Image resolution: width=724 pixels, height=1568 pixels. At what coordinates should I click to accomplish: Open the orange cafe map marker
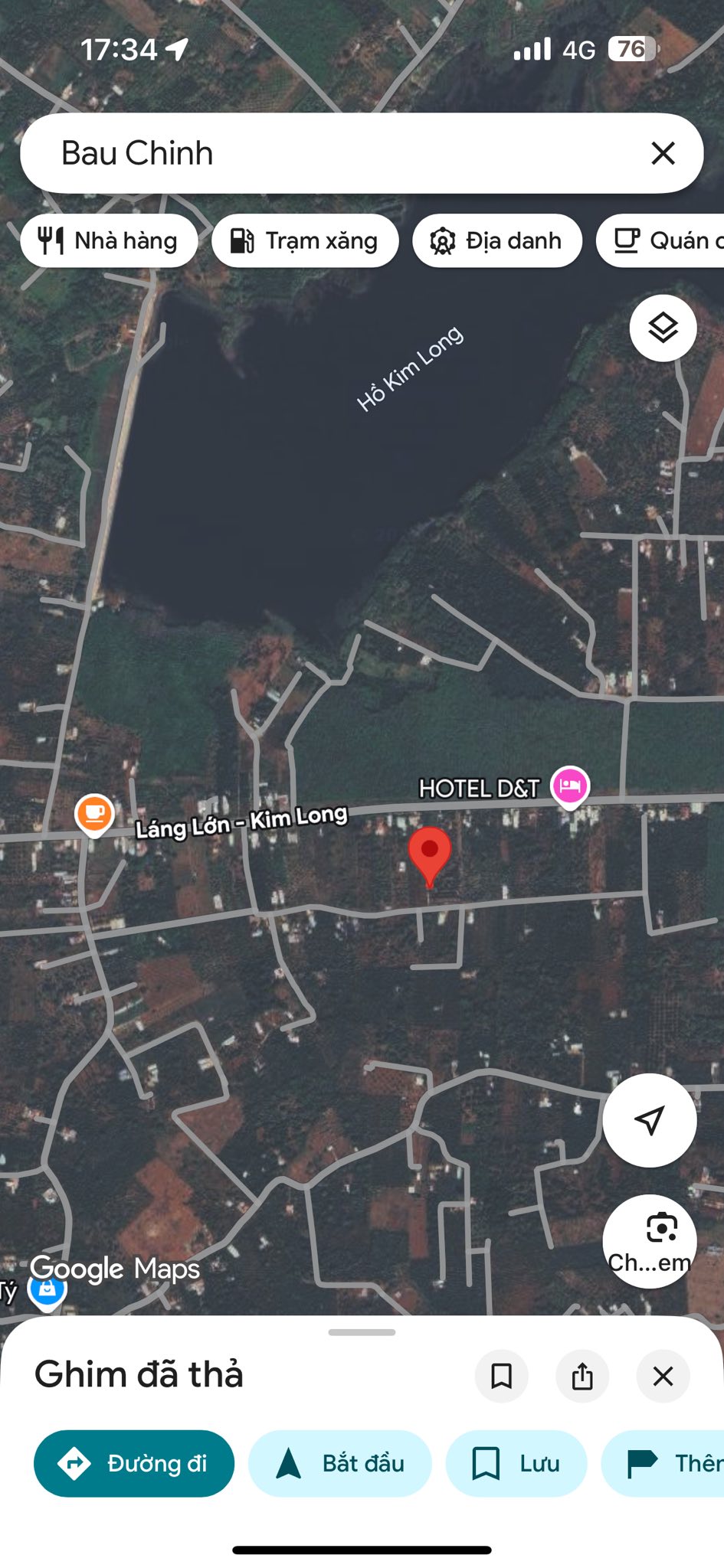pyautogui.click(x=94, y=813)
